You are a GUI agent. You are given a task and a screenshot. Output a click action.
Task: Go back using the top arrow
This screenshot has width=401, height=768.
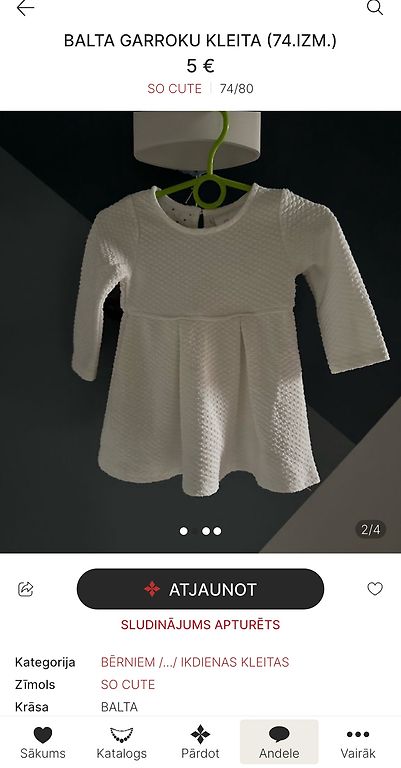pyautogui.click(x=25, y=8)
